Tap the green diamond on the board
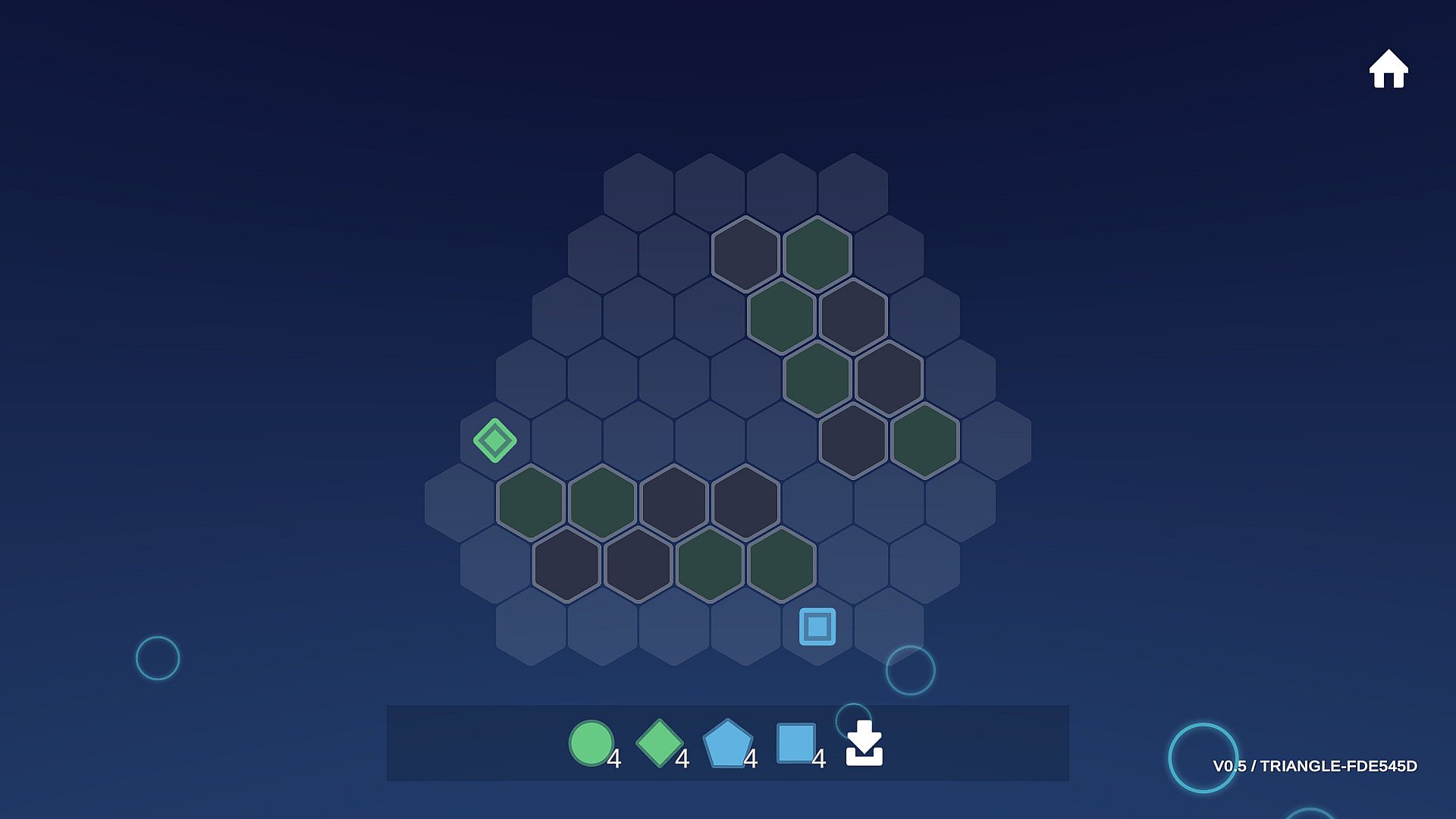The width and height of the screenshot is (1456, 819). 495,440
